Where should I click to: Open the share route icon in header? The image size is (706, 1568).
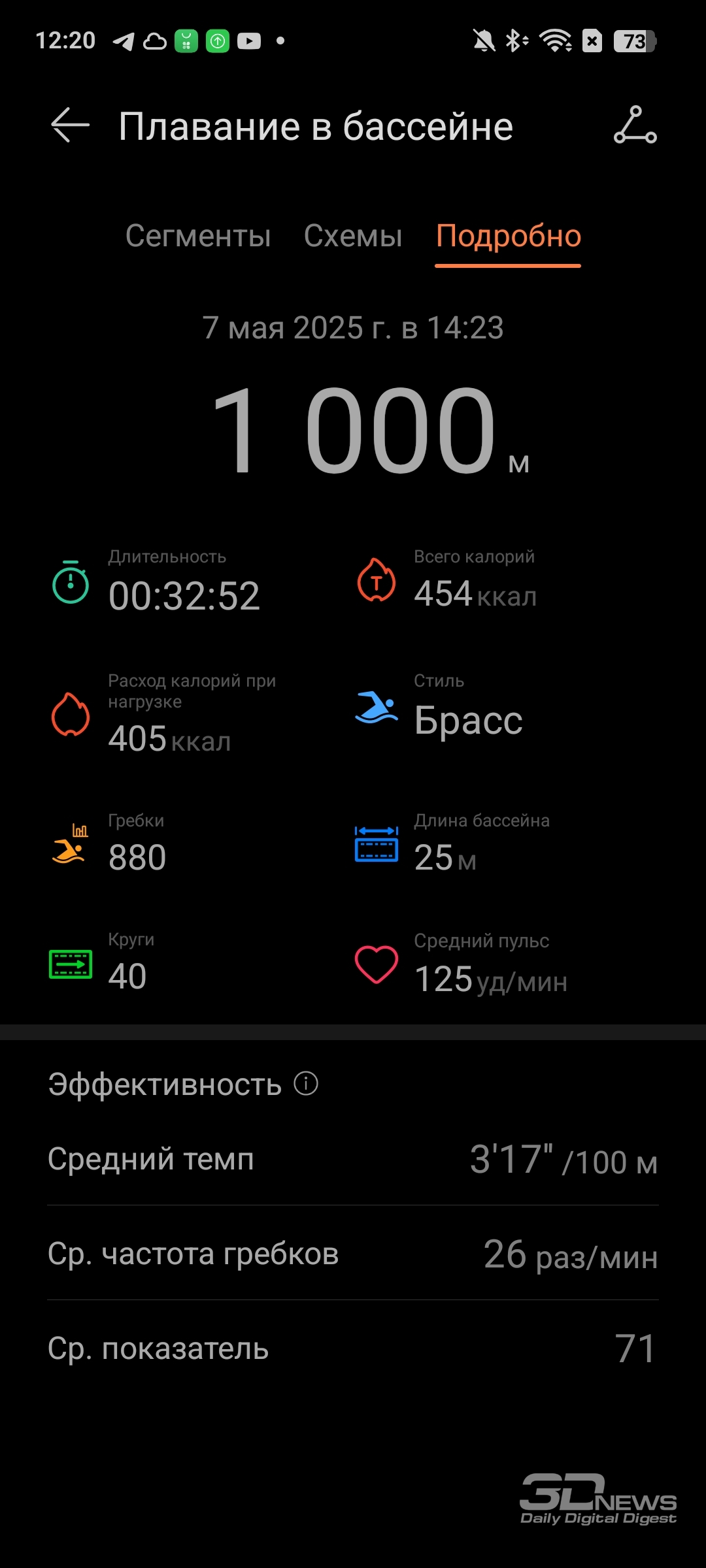[635, 125]
